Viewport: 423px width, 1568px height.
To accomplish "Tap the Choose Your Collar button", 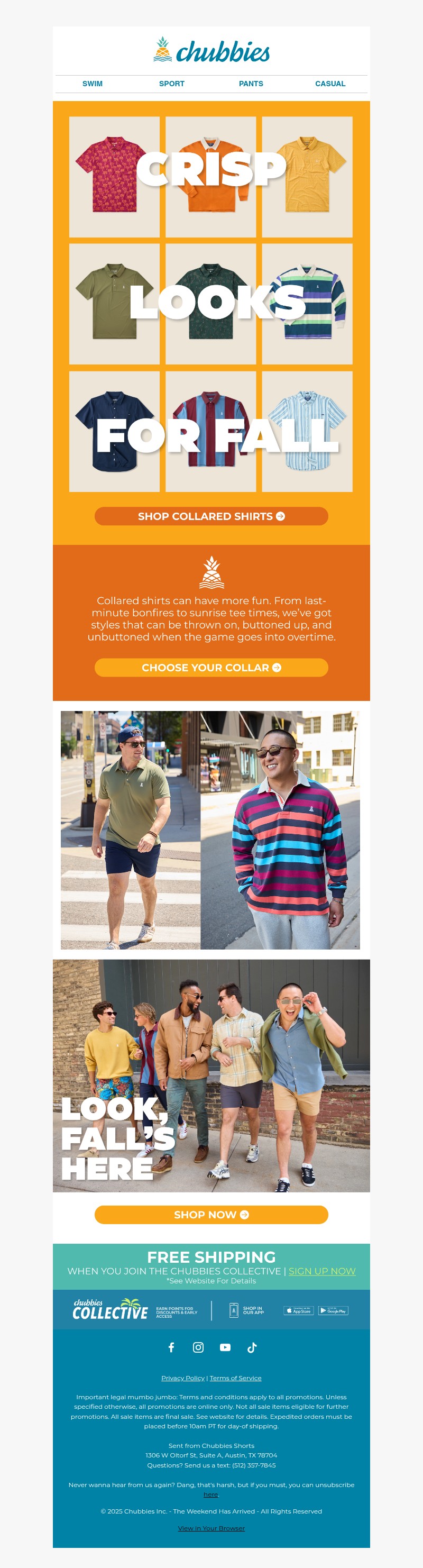I will (211, 668).
